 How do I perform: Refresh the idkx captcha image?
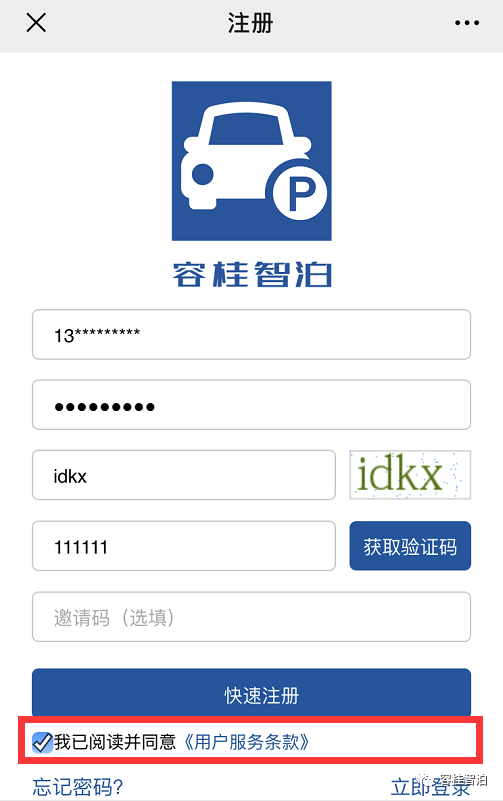click(410, 475)
